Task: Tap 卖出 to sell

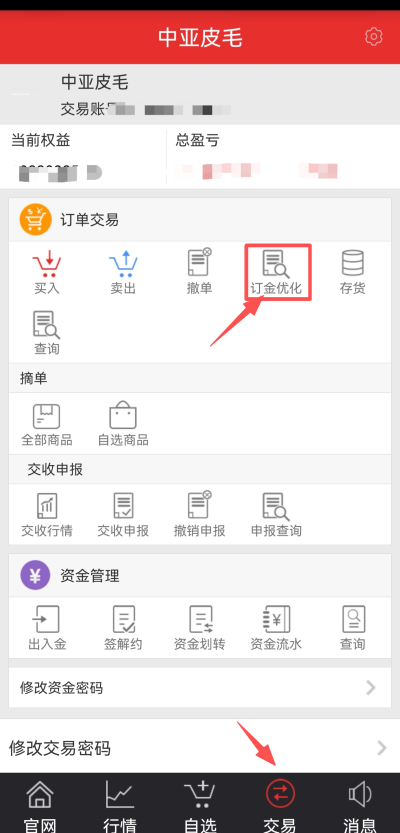Action: coord(123,272)
